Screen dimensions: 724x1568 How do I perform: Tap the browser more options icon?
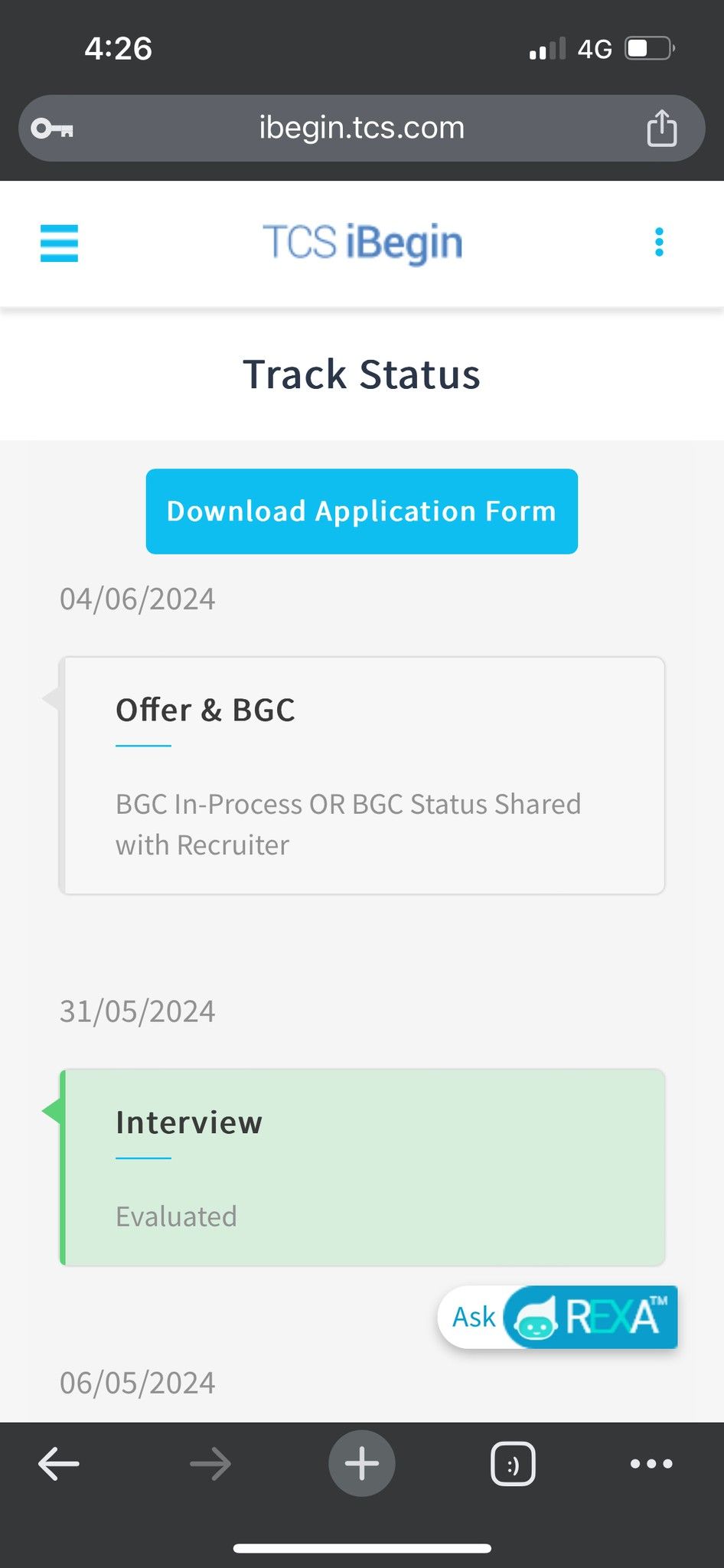tap(651, 1463)
